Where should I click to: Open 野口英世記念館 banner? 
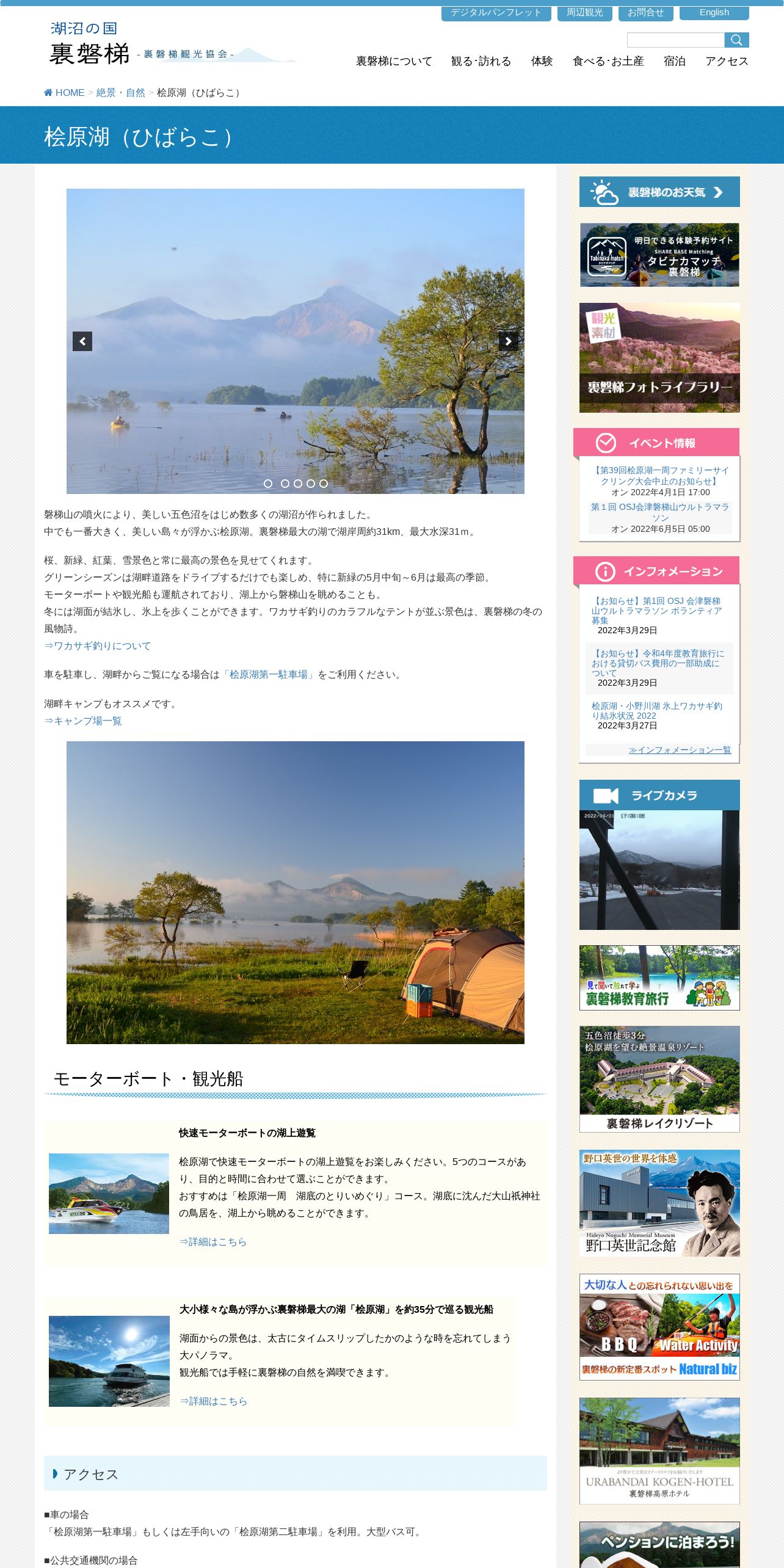(659, 1203)
